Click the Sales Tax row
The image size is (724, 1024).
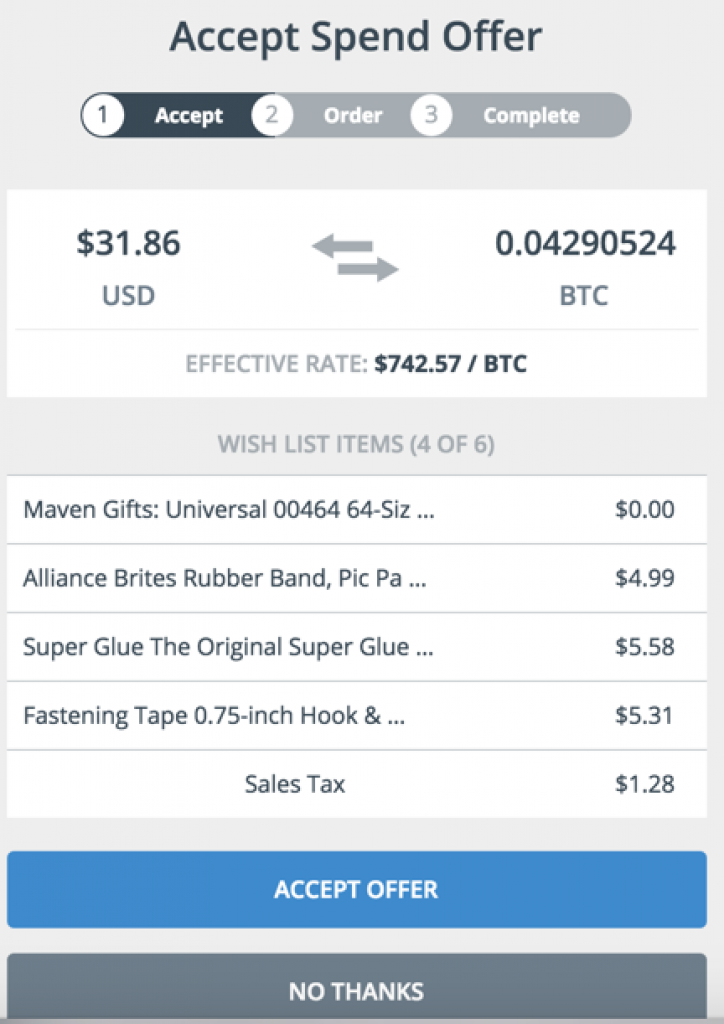[x=356, y=784]
